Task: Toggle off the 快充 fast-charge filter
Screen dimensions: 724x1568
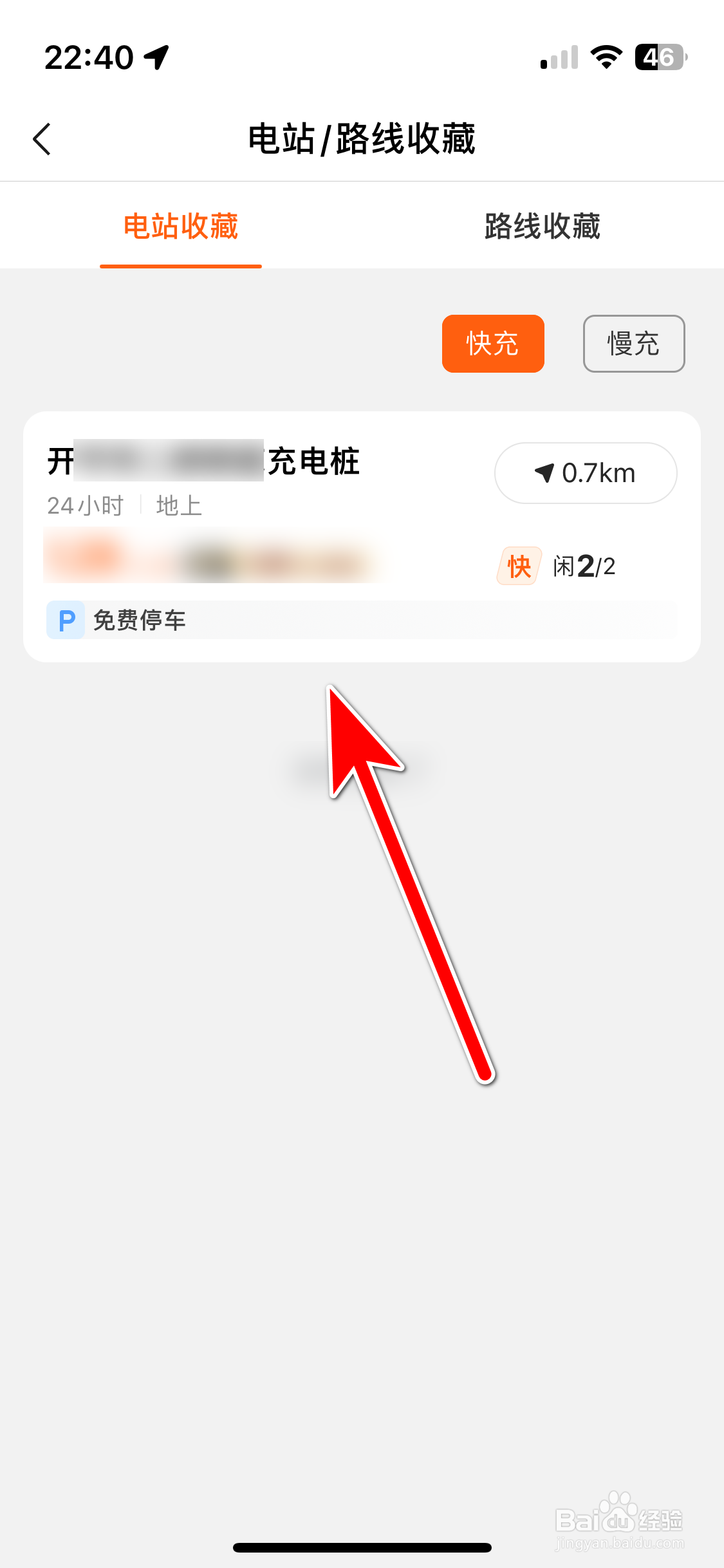Action: coord(492,344)
